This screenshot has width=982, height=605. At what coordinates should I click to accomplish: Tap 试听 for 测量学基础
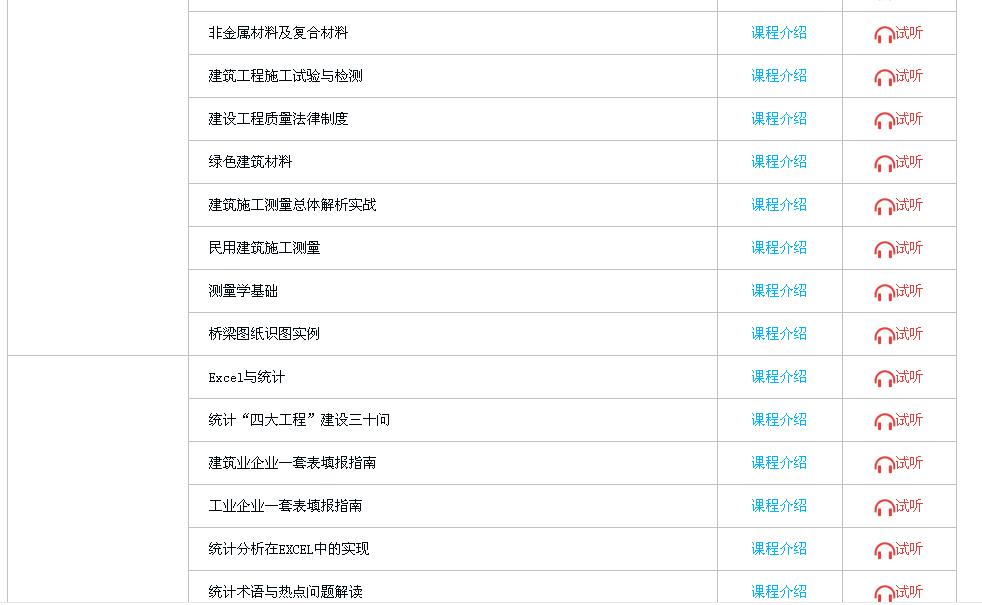coord(899,292)
